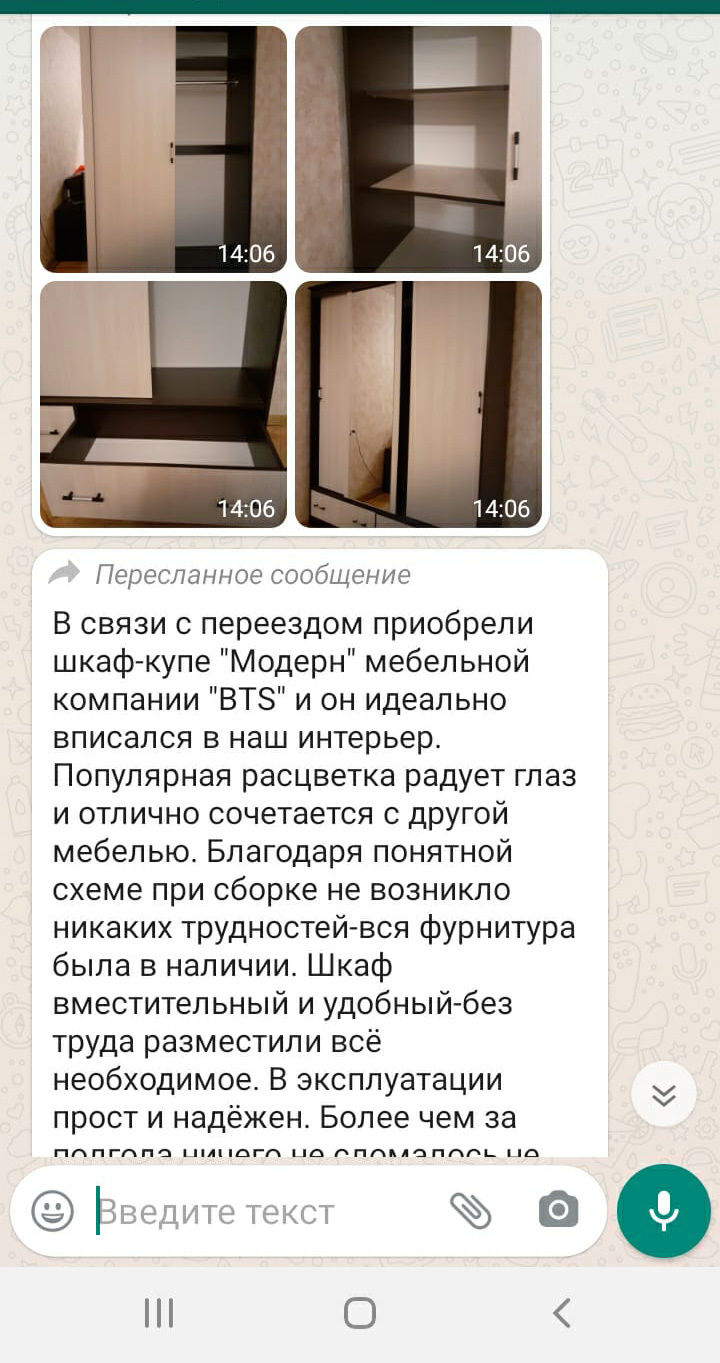This screenshot has width=720, height=1363.
Task: Attach a file with the paperclip
Action: coord(470,1211)
